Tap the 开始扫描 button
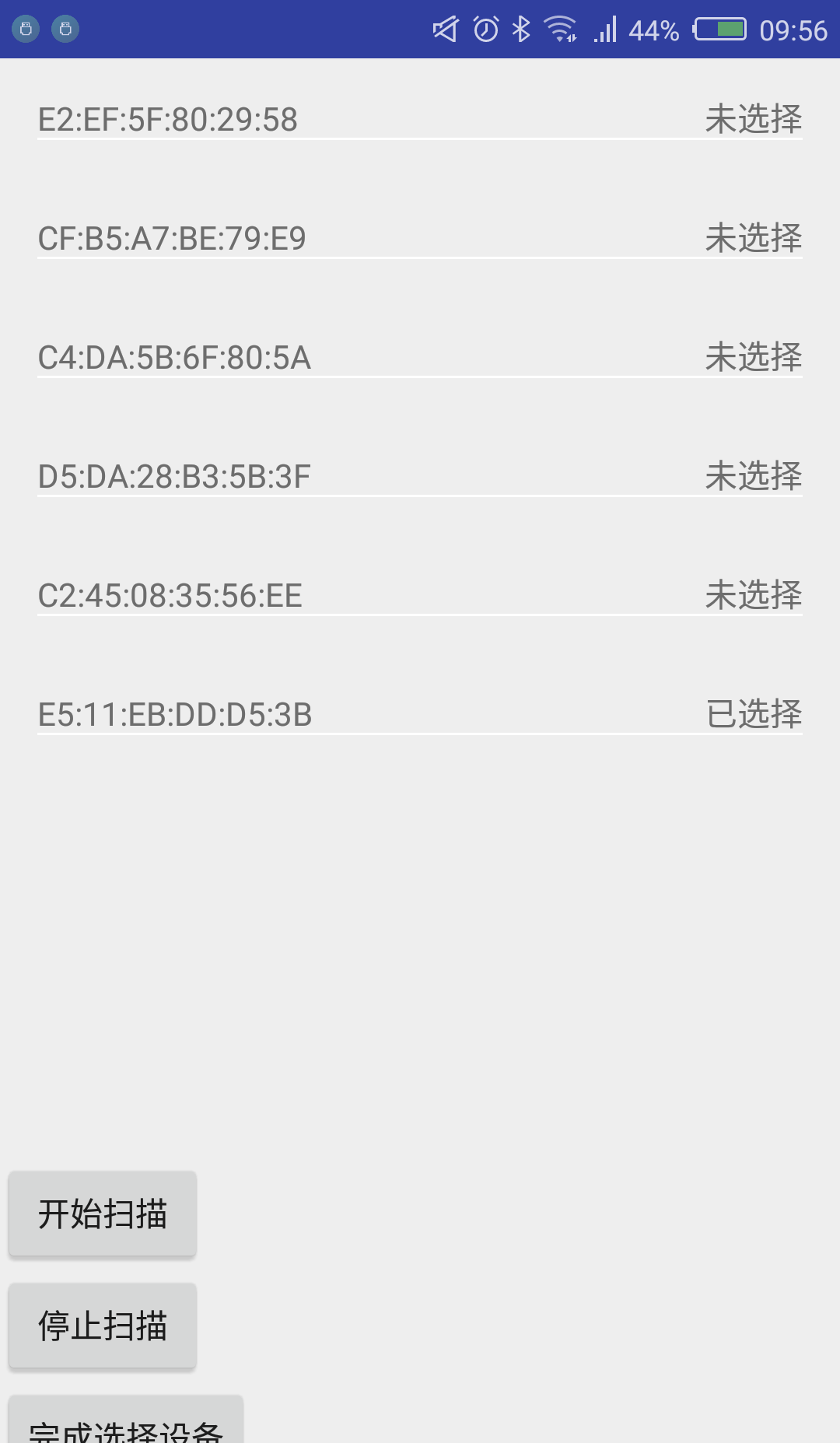840x1443 pixels. pos(103,1214)
